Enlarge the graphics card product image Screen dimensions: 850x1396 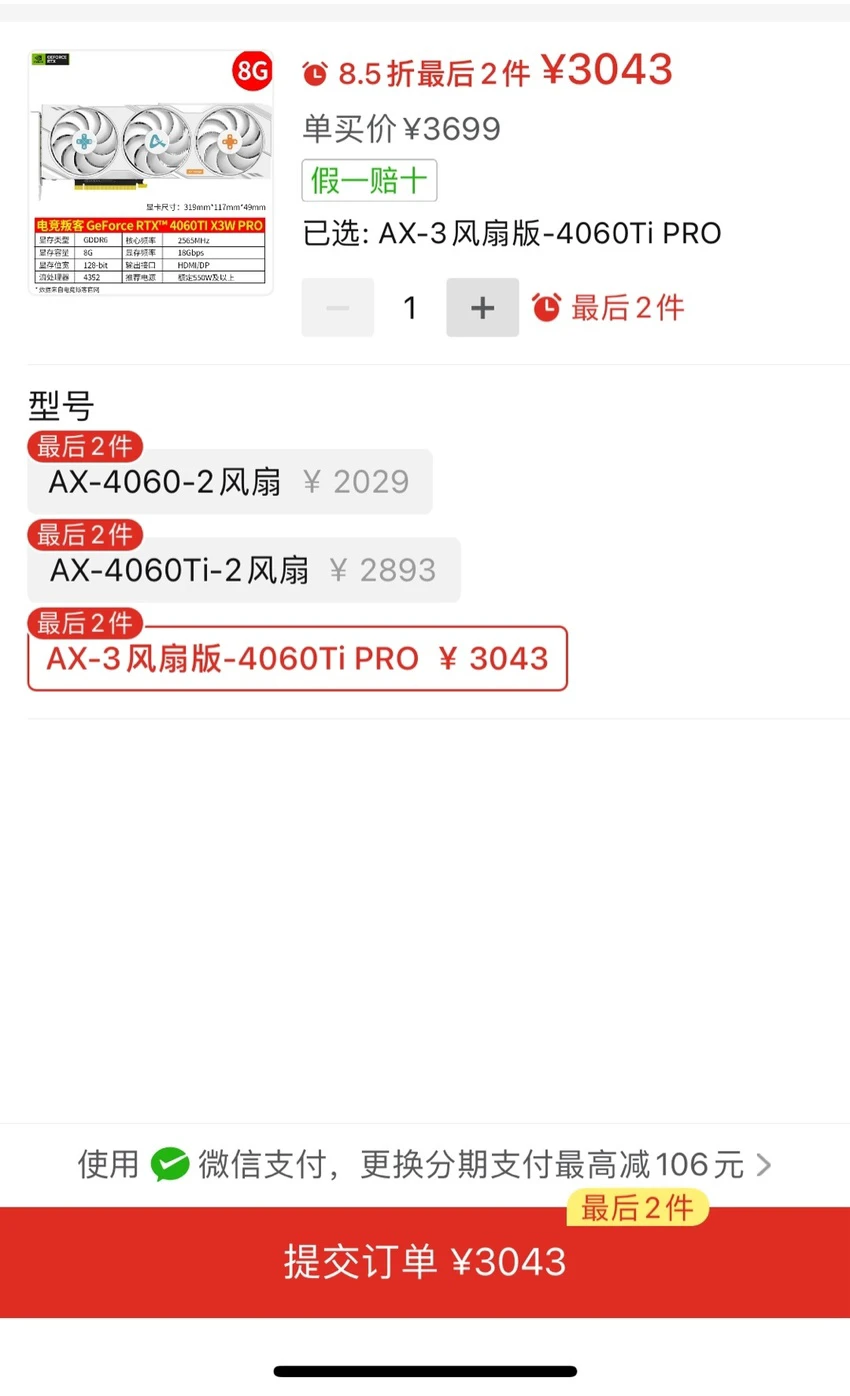coord(150,172)
